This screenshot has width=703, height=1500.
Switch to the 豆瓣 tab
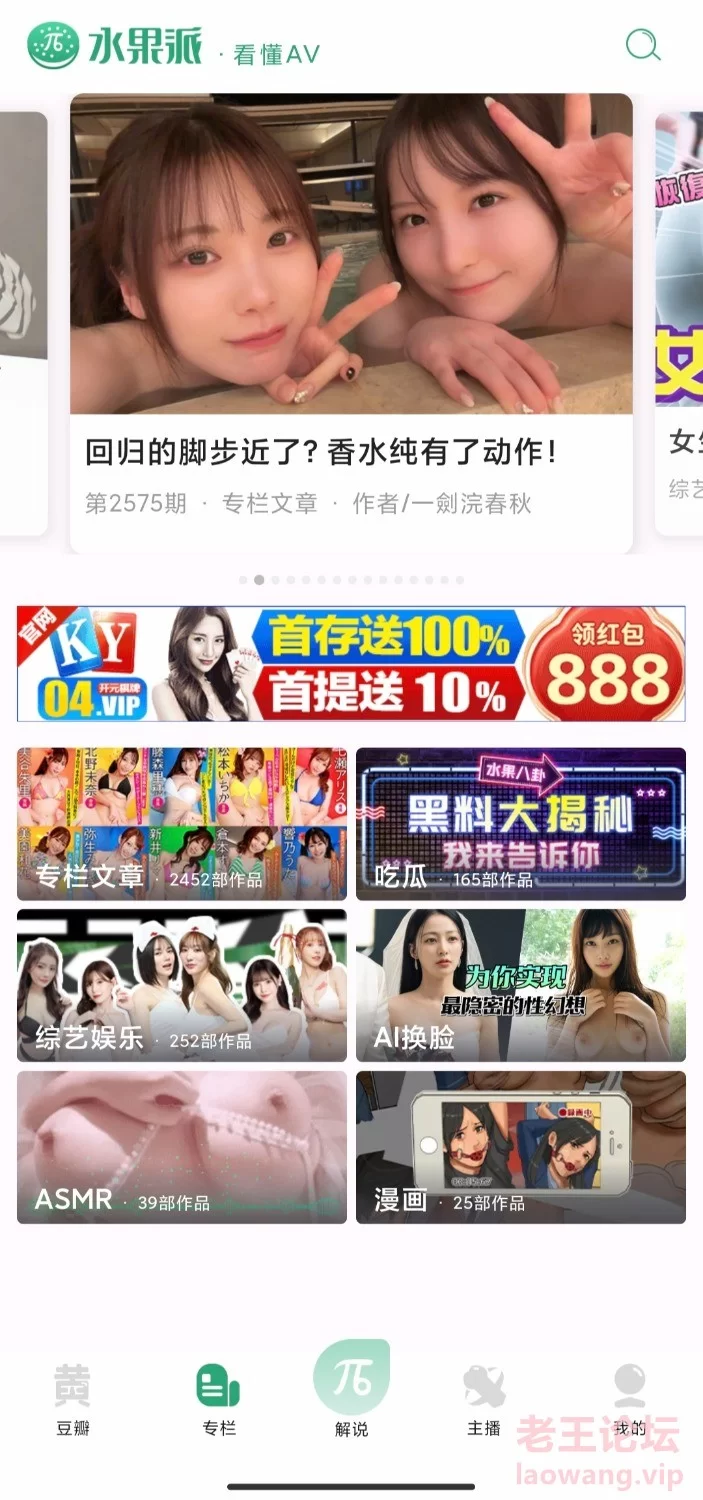pos(72,1400)
